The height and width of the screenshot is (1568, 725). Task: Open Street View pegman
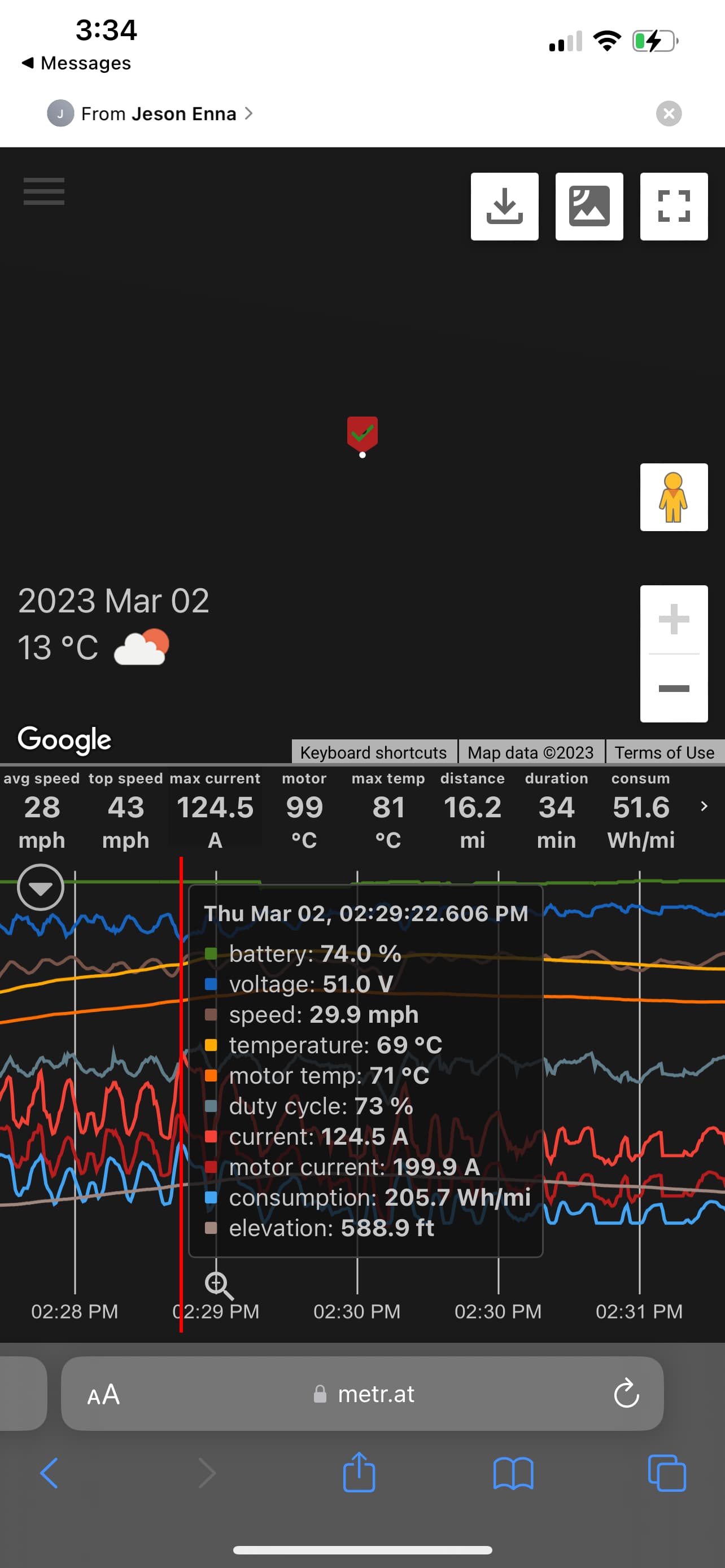[x=673, y=497]
